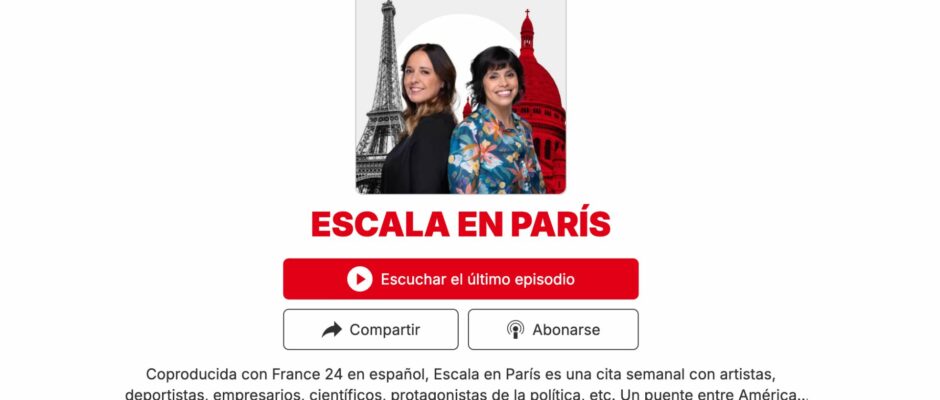Screen dimensions: 940x400
Task: Play the latest Escala en París episode
Action: tap(460, 279)
